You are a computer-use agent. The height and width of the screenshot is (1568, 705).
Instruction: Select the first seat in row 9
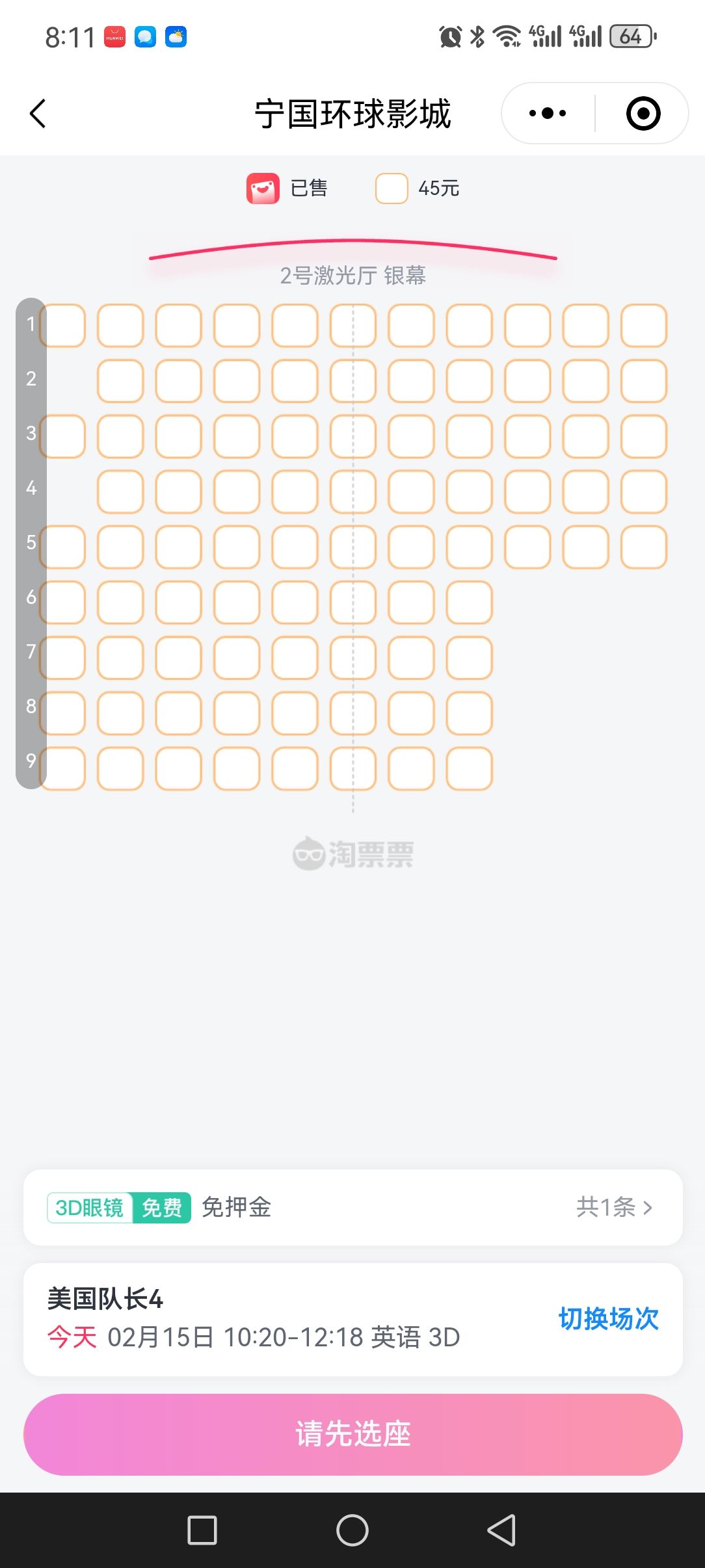(x=64, y=768)
